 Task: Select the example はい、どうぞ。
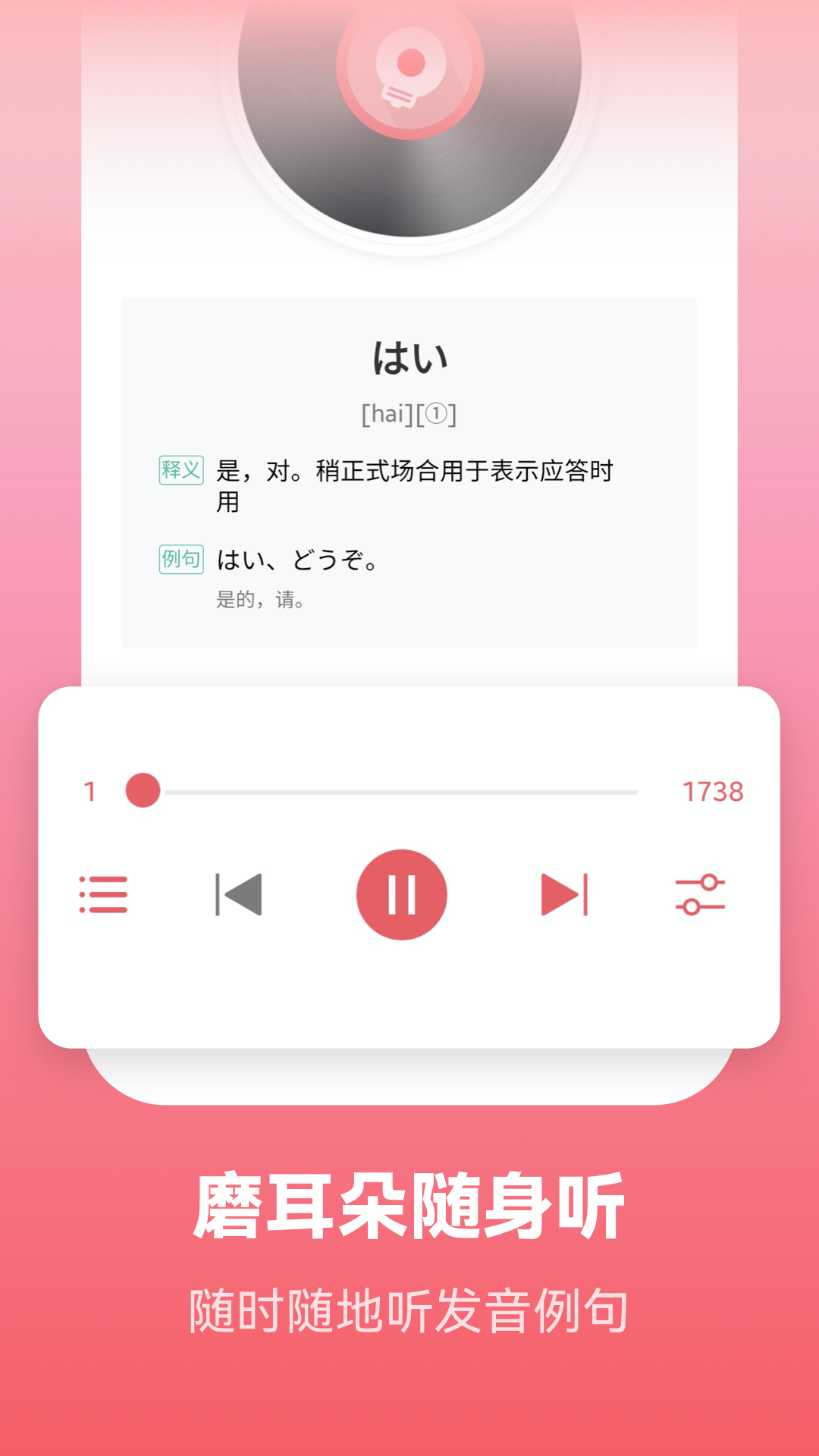click(x=297, y=561)
